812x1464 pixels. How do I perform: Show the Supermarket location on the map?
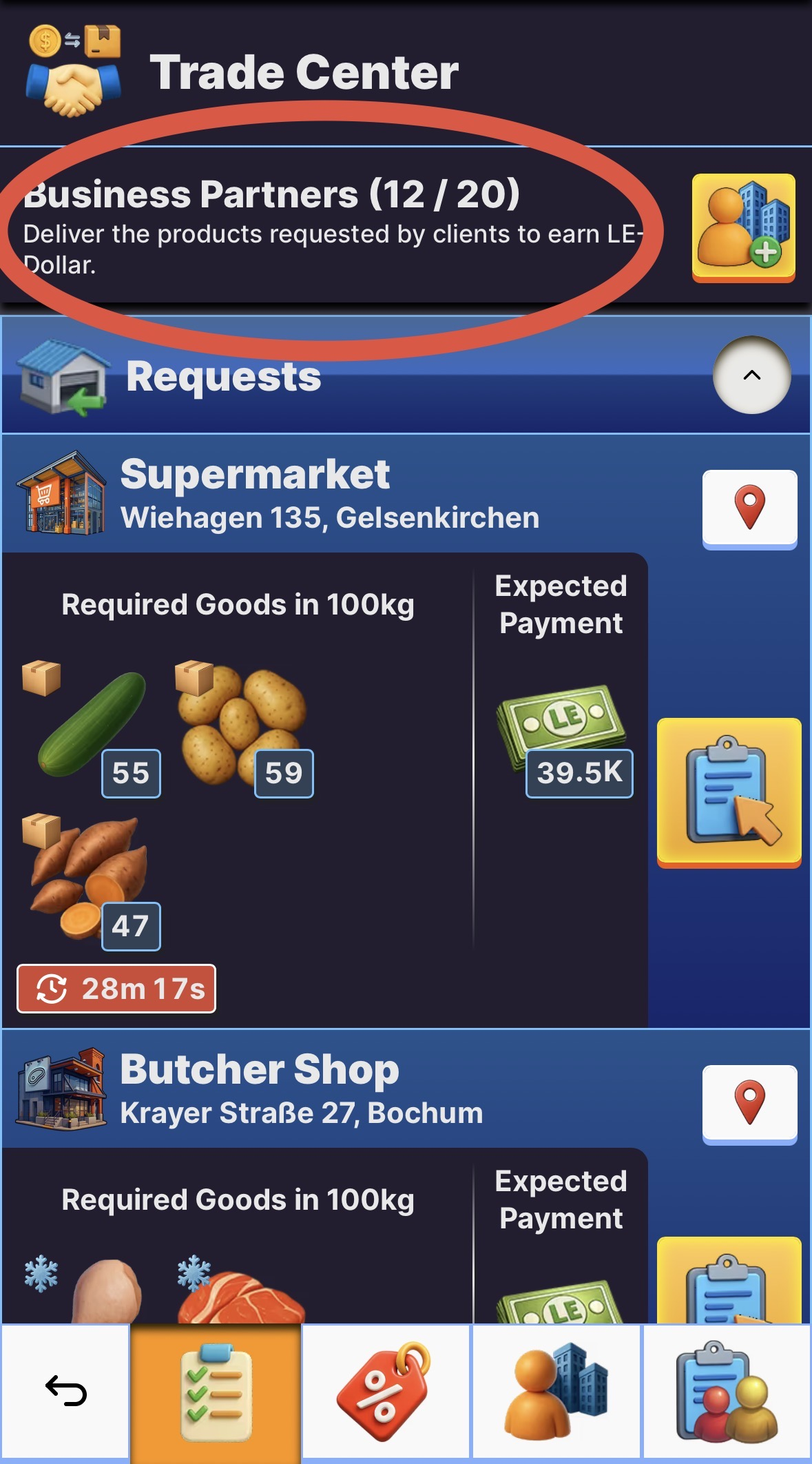[x=749, y=508]
